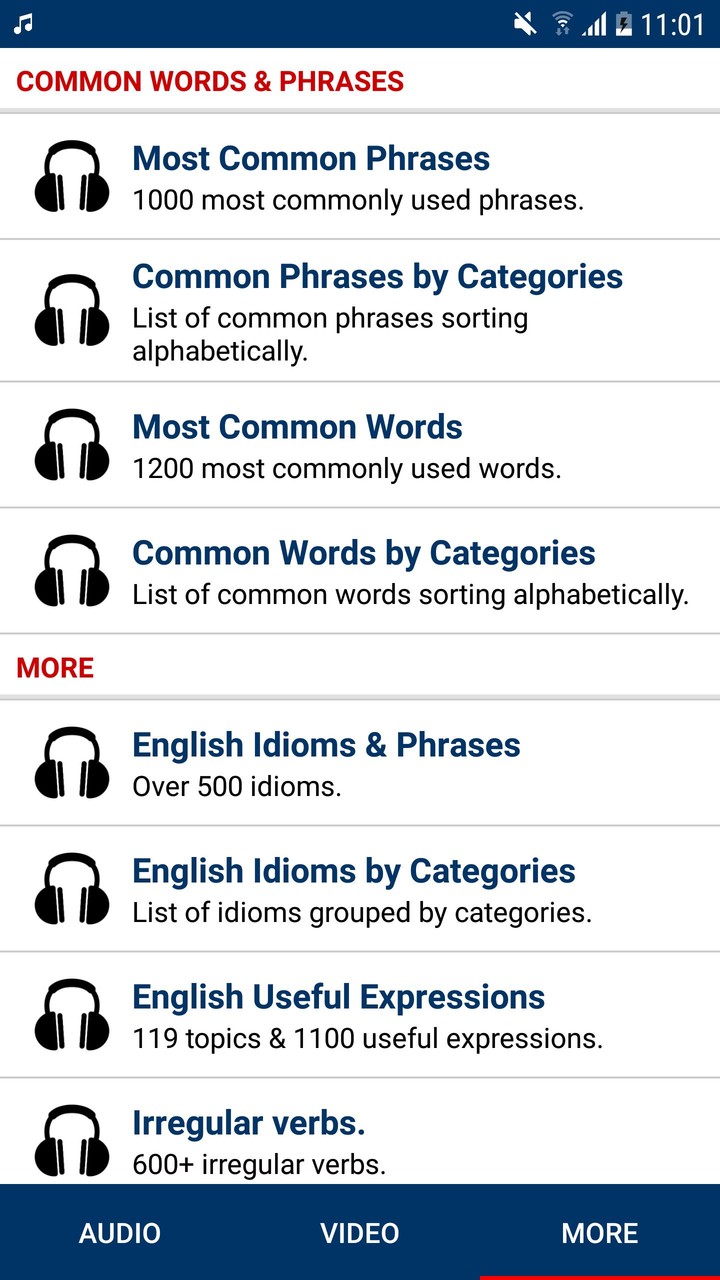This screenshot has height=1280, width=720.
Task: Click the headphones icon beside Irregular verbs
Action: 70,1140
